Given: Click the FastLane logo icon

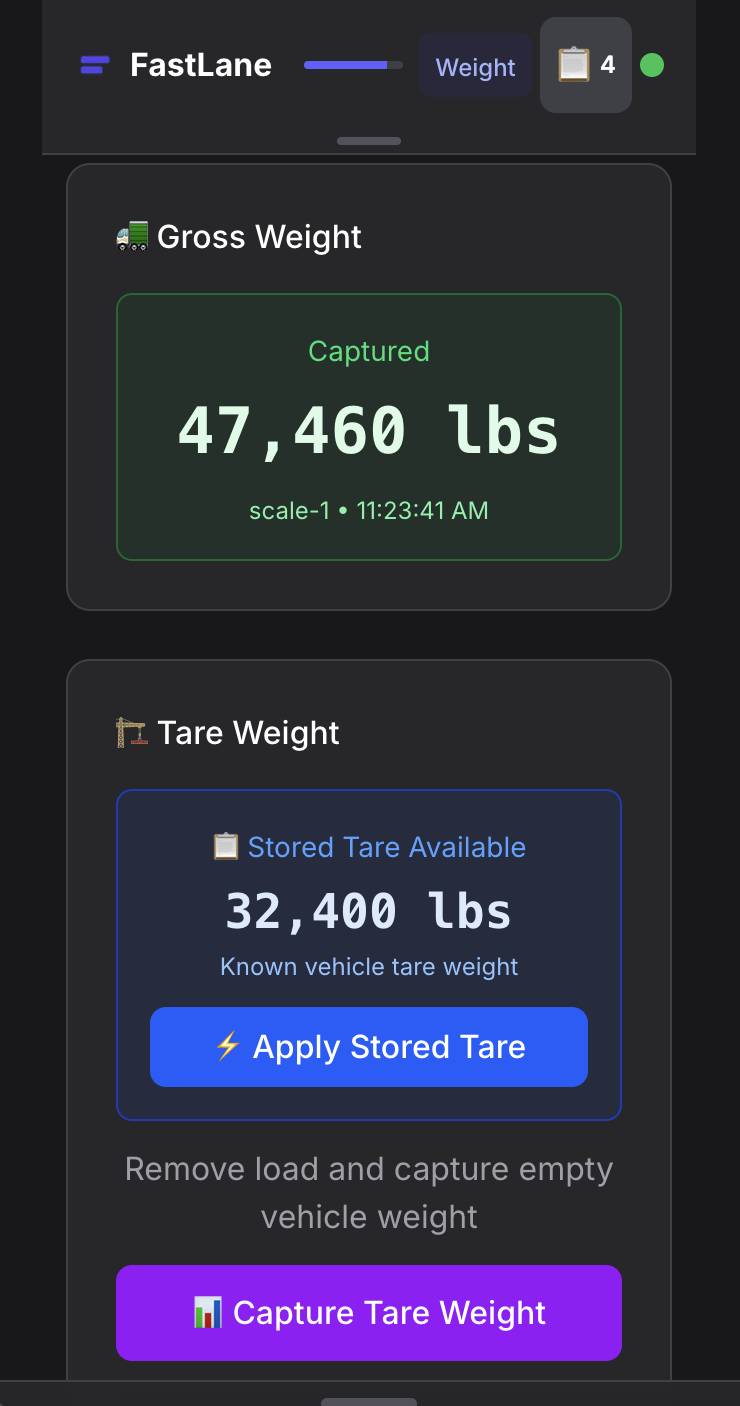Looking at the screenshot, I should tap(92, 64).
